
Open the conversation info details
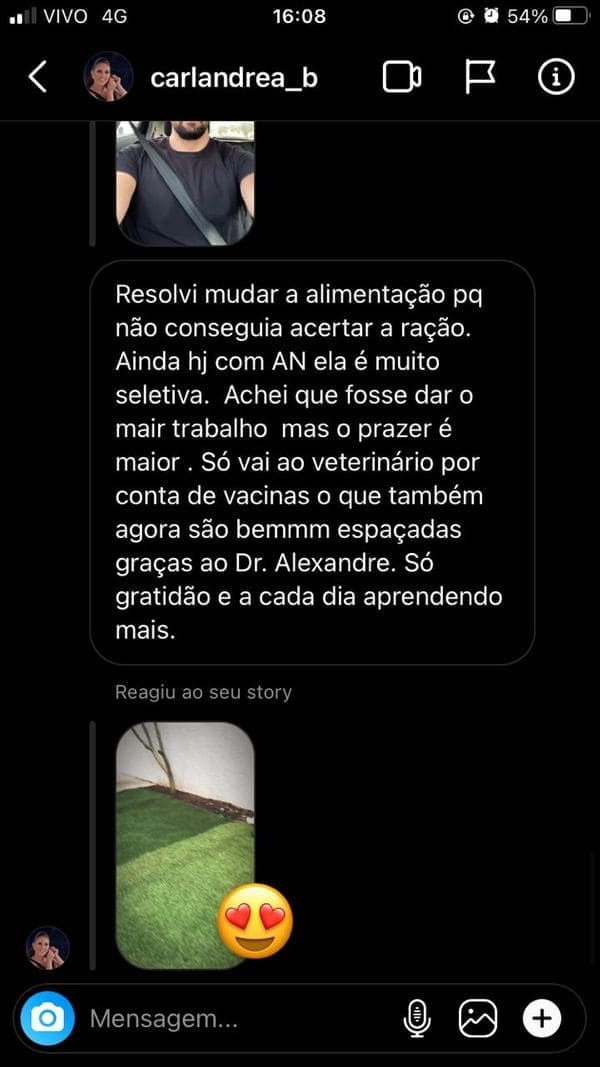(556, 77)
